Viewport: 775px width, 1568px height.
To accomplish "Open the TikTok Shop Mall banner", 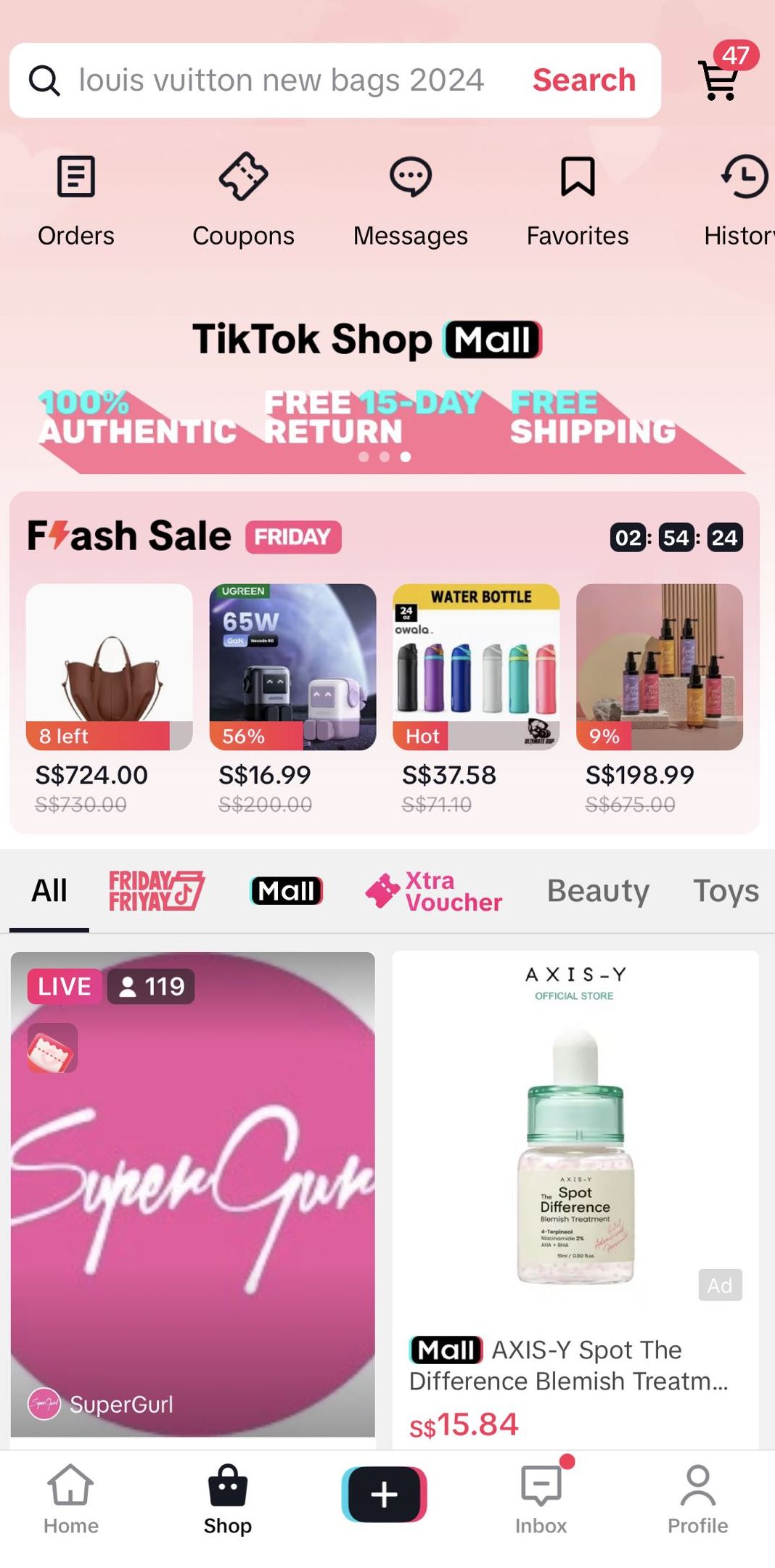I will pyautogui.click(x=367, y=340).
